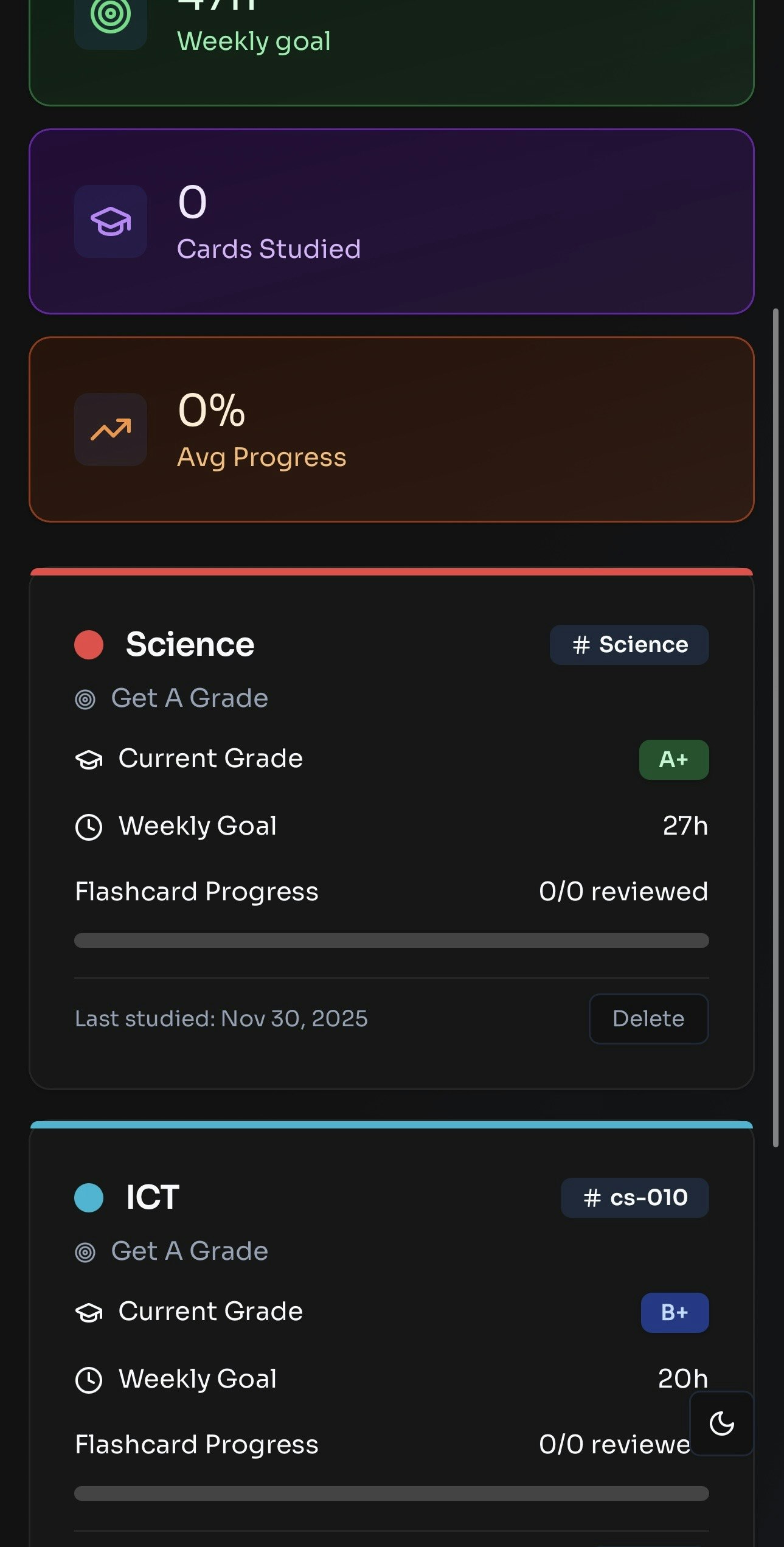The image size is (784, 1547).
Task: Click the A+ grade badge for Science
Action: (674, 759)
